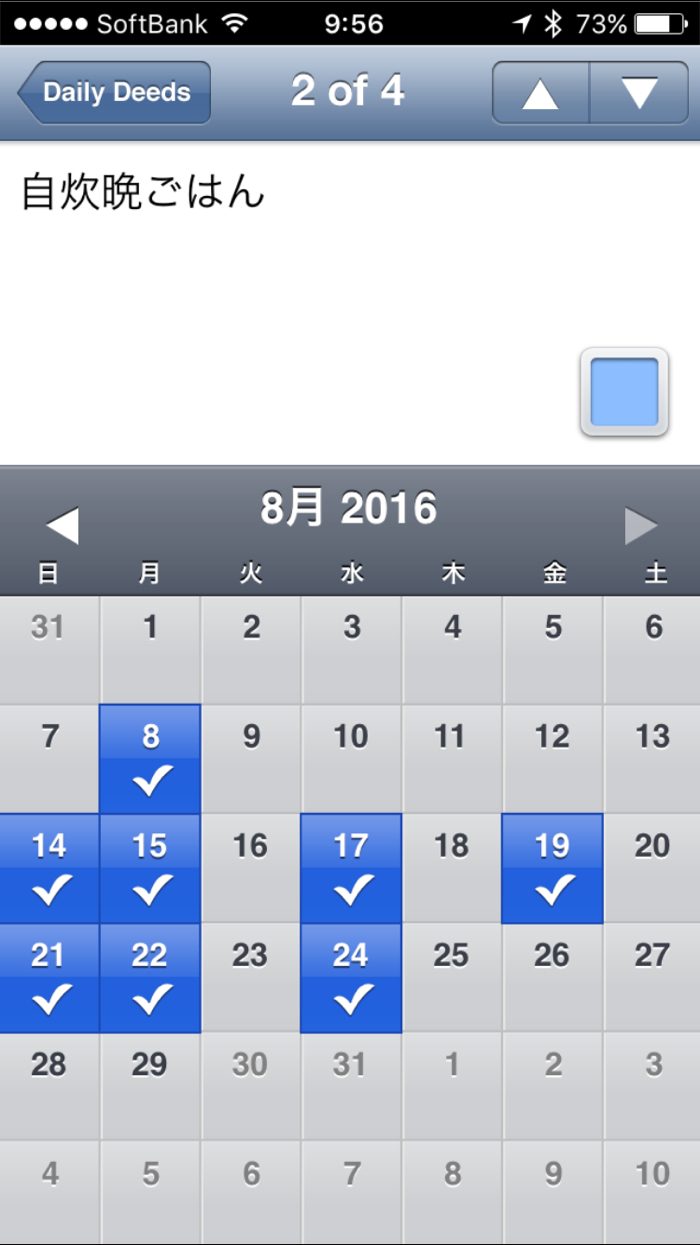Screen dimensions: 700x1245
Task: Uncheck August 14
Action: pyautogui.click(x=49, y=868)
